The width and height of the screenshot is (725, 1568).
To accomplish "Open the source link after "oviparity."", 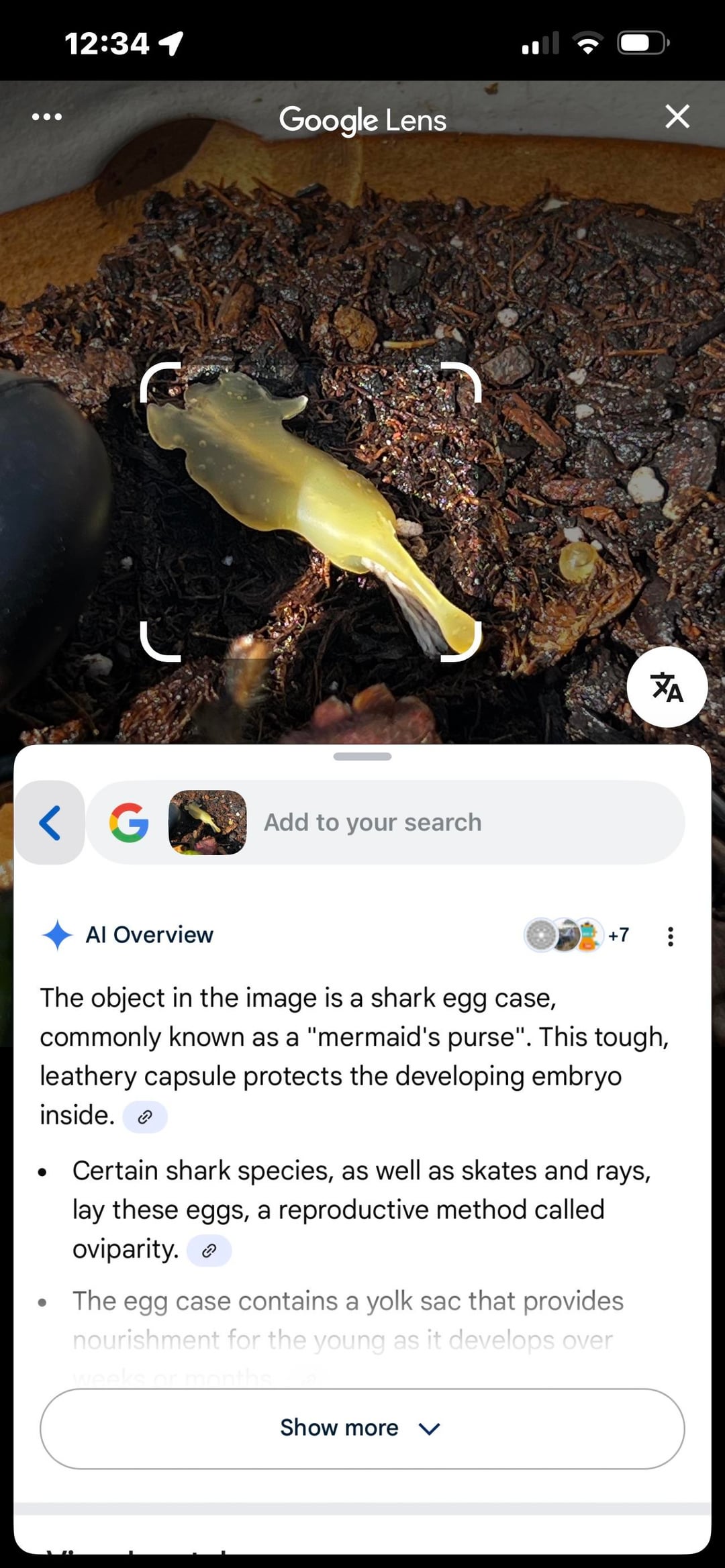I will click(209, 1251).
